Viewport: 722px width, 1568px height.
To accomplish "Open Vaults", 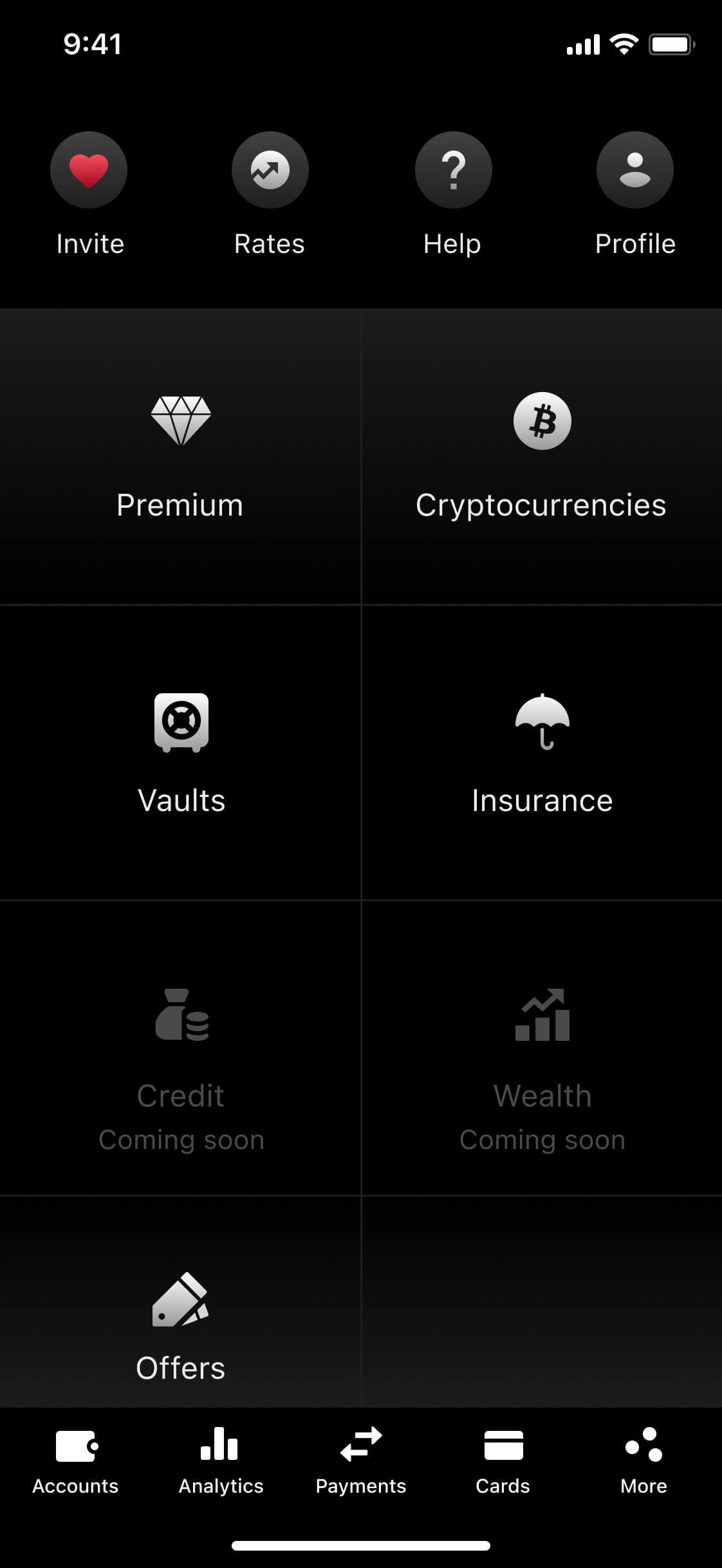I will pyautogui.click(x=180, y=752).
